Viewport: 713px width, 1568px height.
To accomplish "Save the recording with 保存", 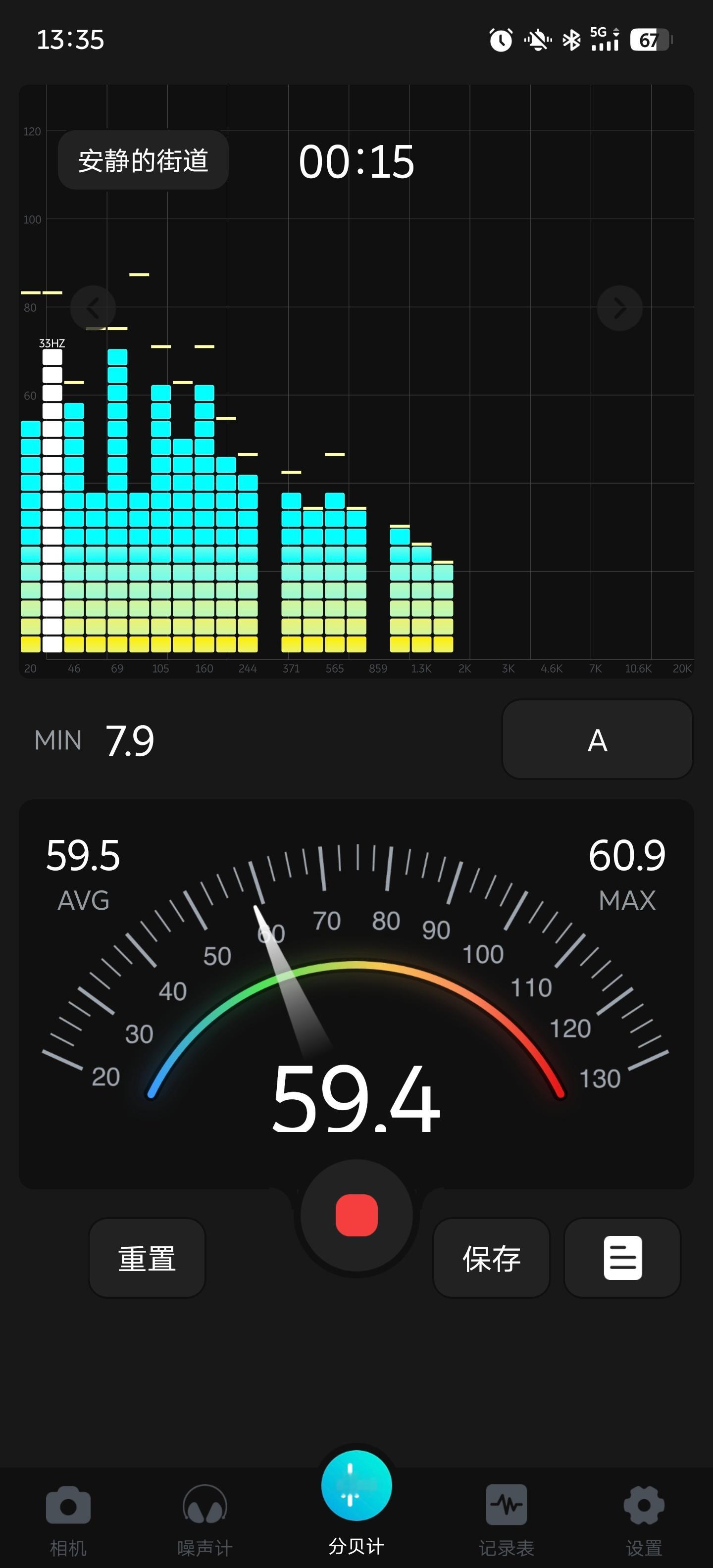I will (491, 1258).
